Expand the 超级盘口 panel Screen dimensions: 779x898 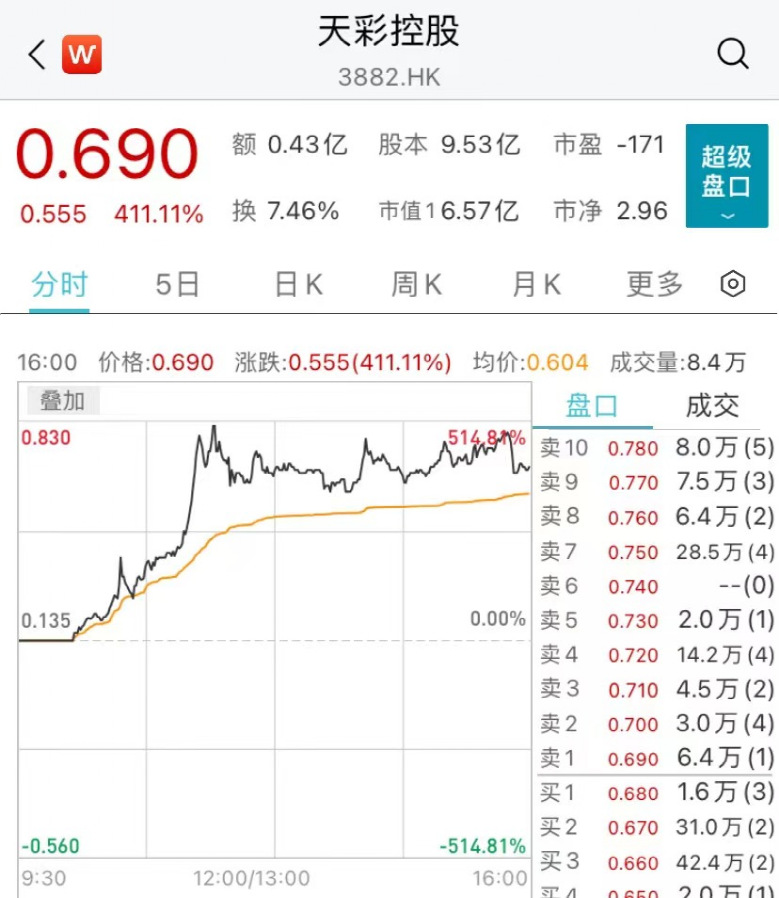[726, 176]
